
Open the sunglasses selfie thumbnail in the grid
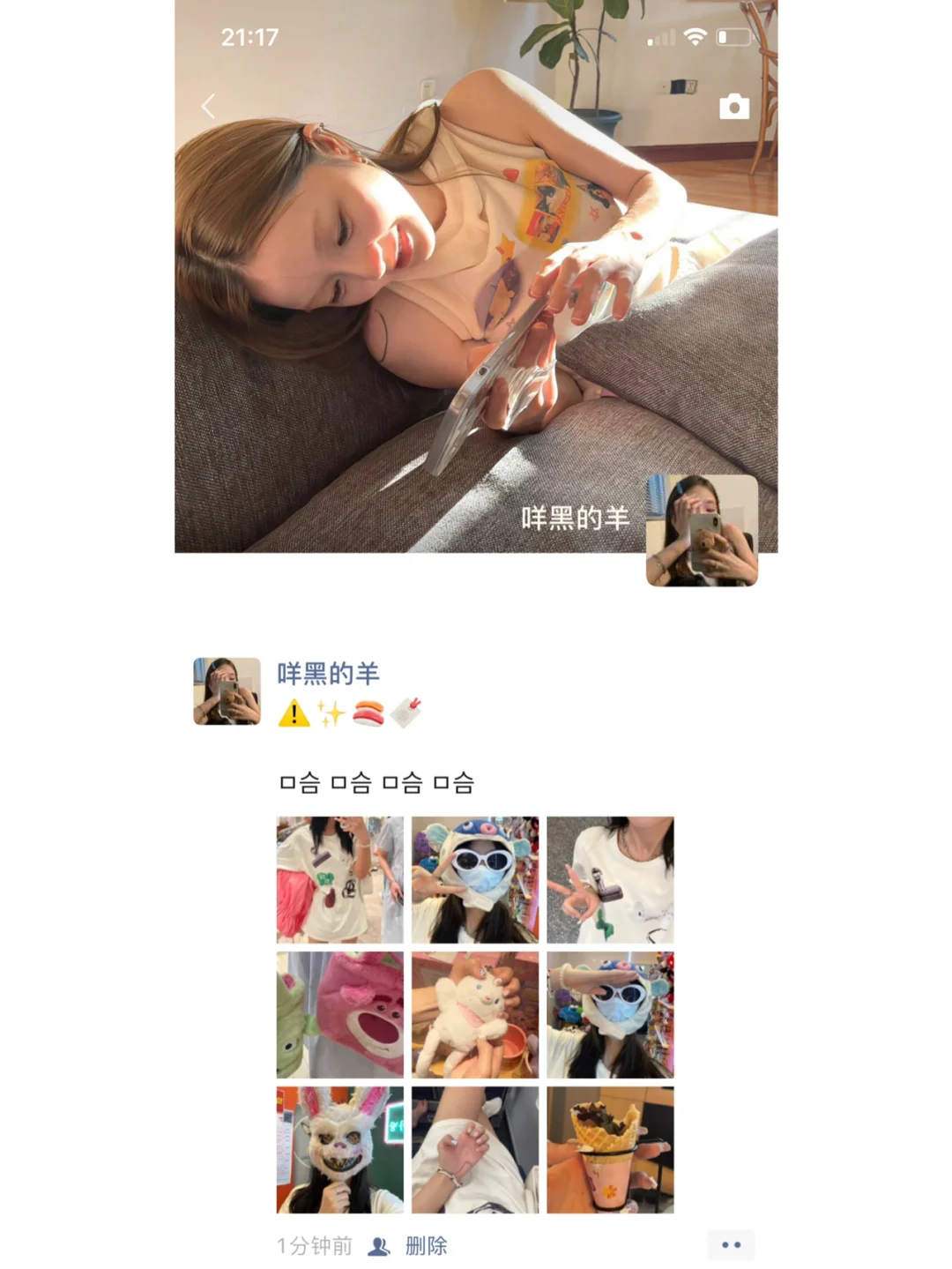coord(475,880)
